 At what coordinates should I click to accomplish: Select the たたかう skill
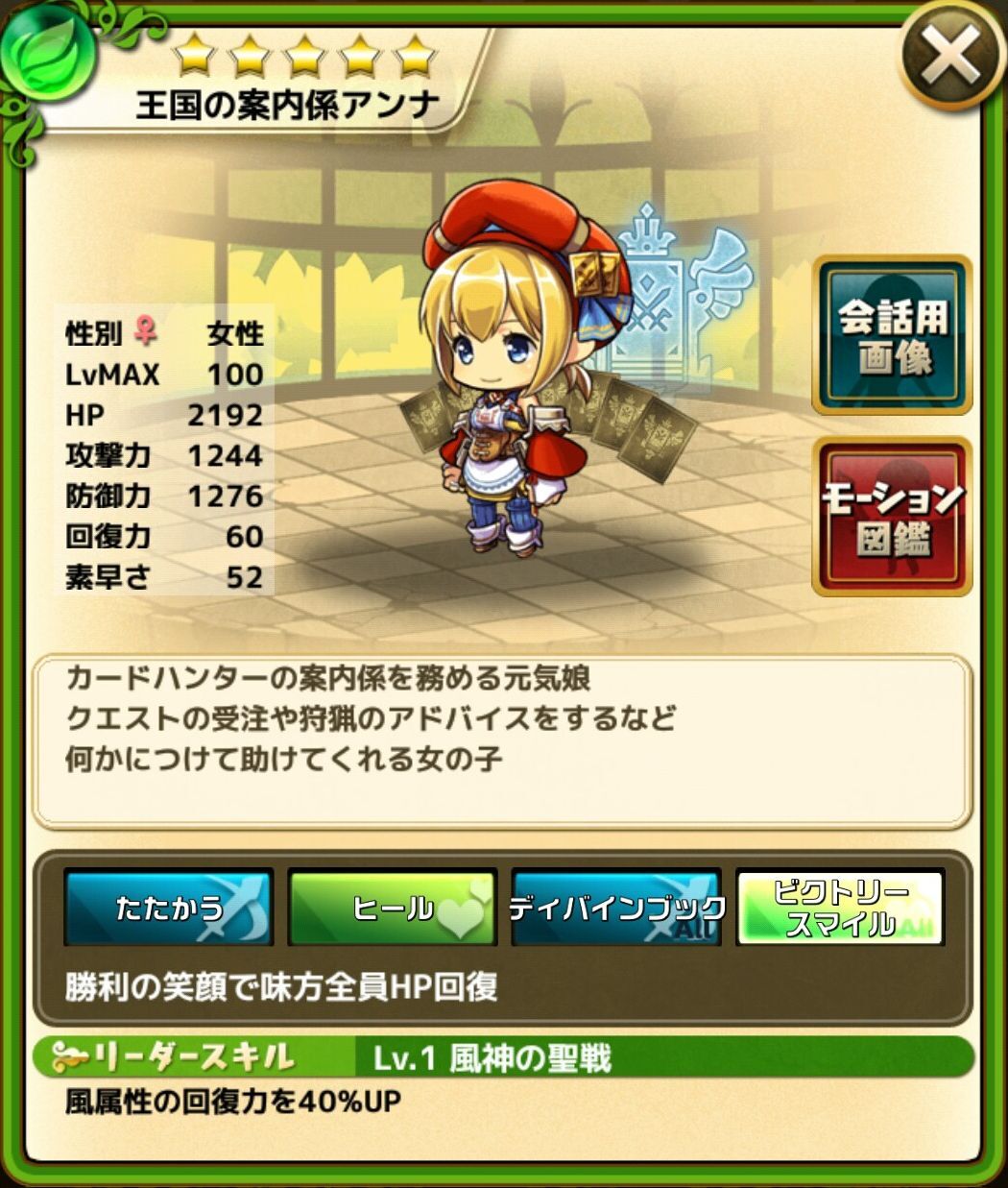(169, 908)
